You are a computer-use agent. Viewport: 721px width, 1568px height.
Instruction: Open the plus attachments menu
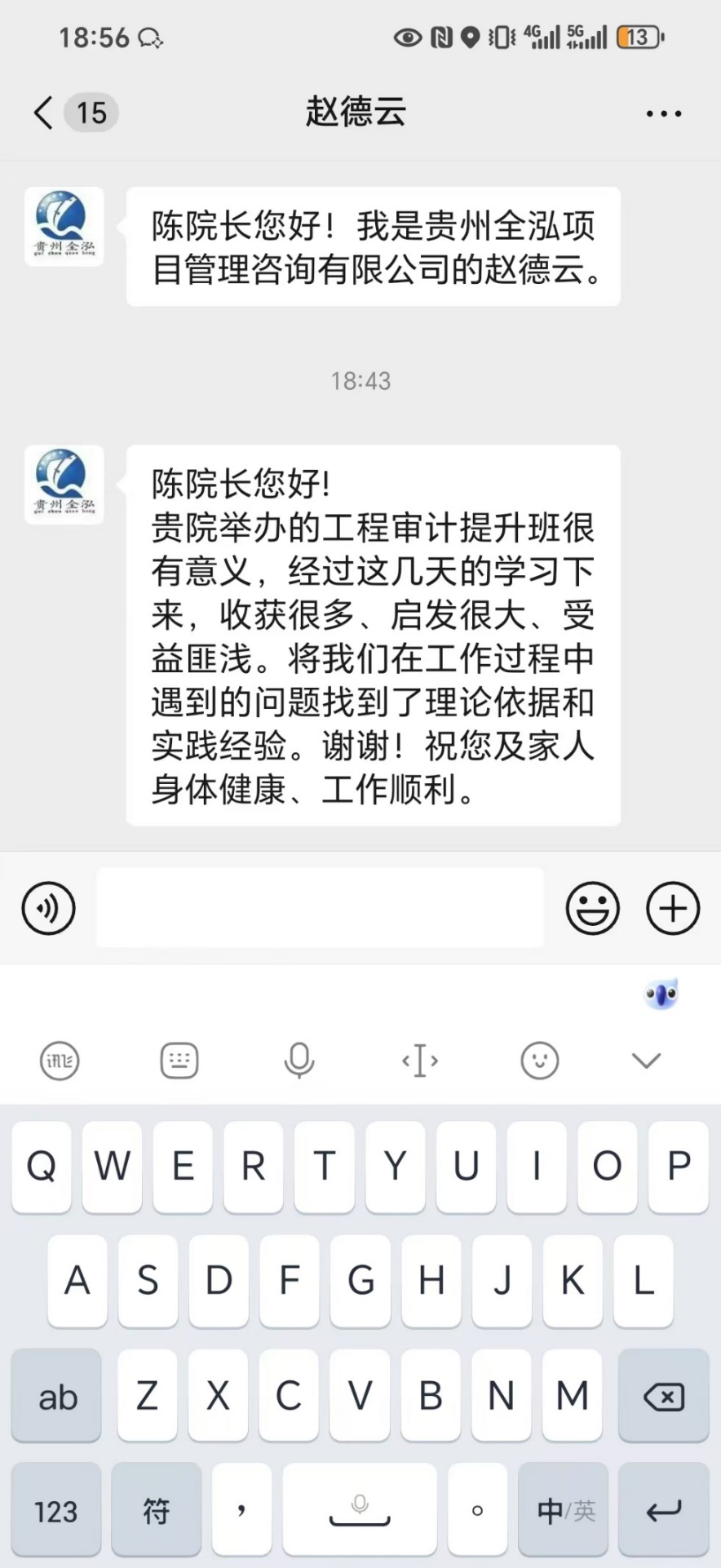(673, 907)
